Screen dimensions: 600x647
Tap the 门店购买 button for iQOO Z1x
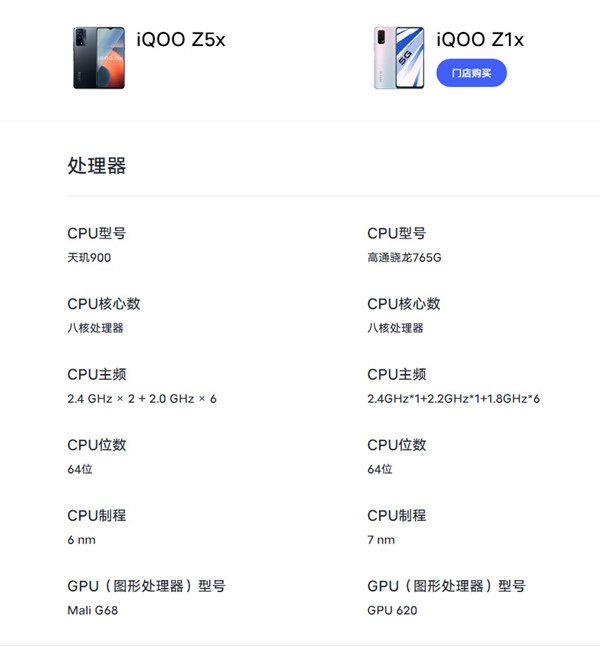pyautogui.click(x=471, y=73)
